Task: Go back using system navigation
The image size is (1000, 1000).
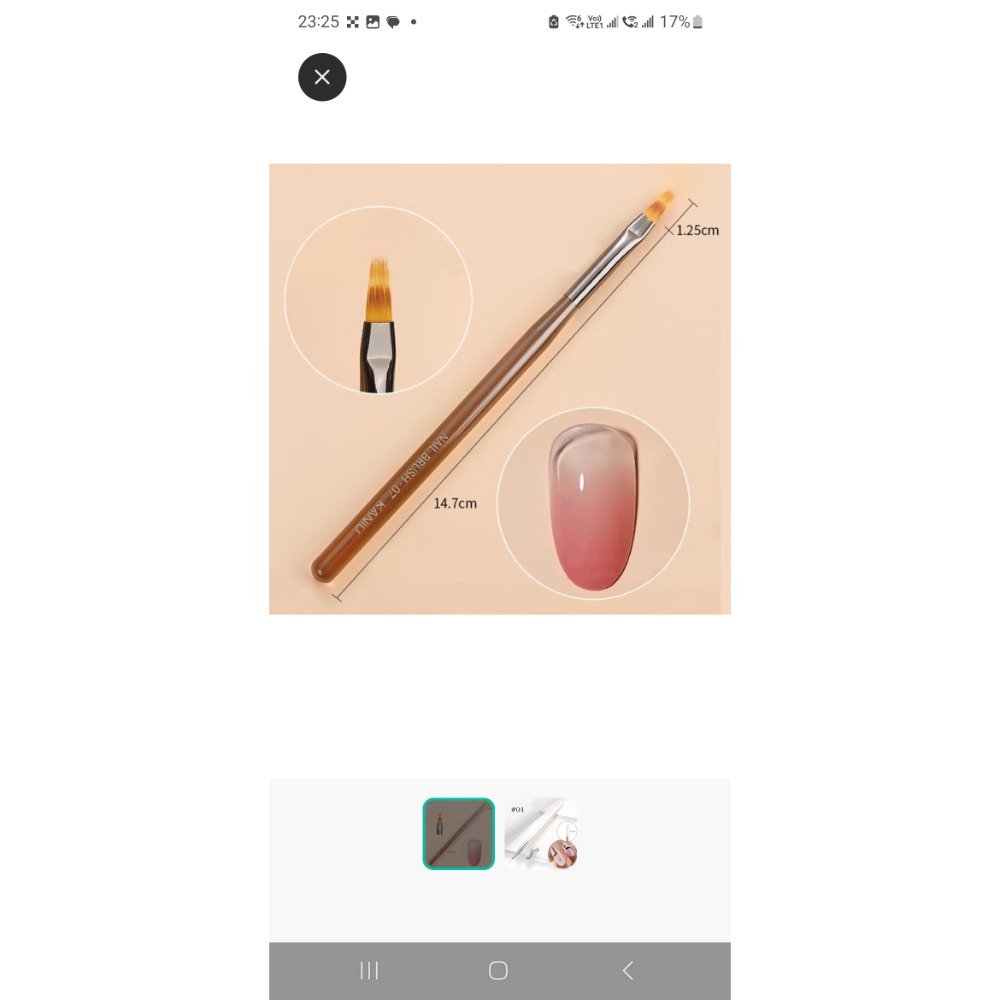Action: [x=628, y=970]
